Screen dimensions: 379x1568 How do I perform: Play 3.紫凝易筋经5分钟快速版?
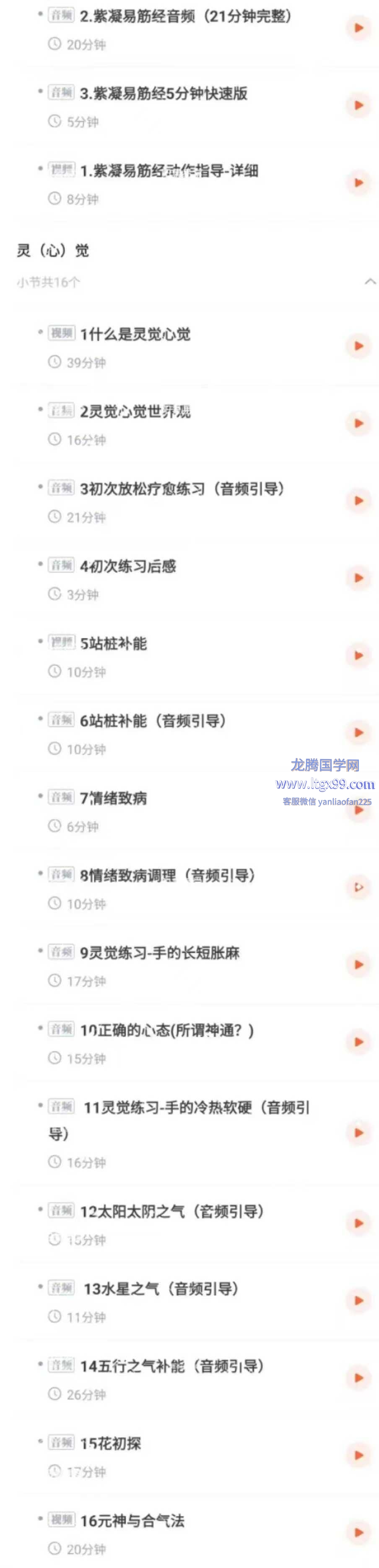(x=358, y=105)
